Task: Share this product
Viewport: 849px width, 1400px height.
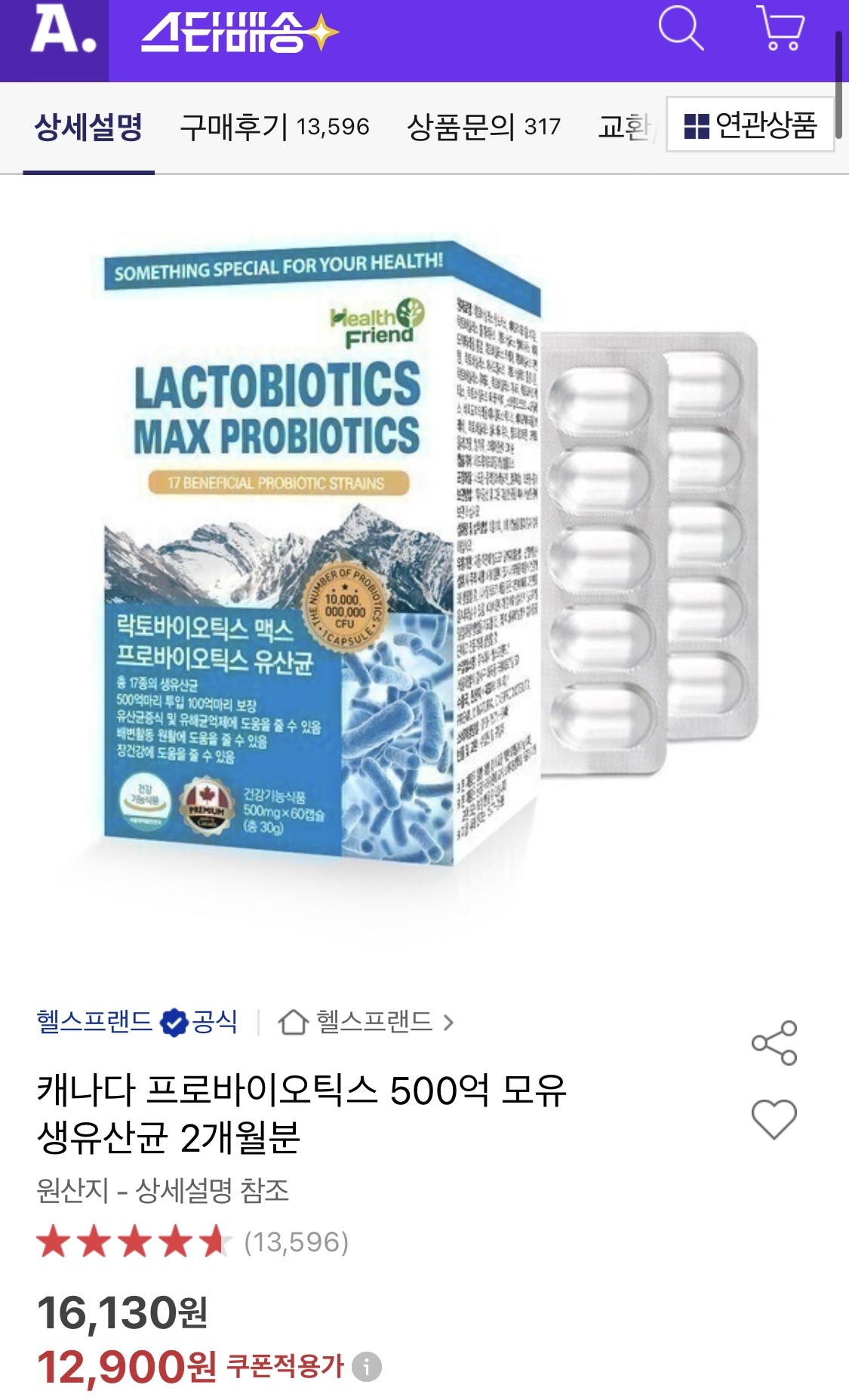Action: (774, 1043)
